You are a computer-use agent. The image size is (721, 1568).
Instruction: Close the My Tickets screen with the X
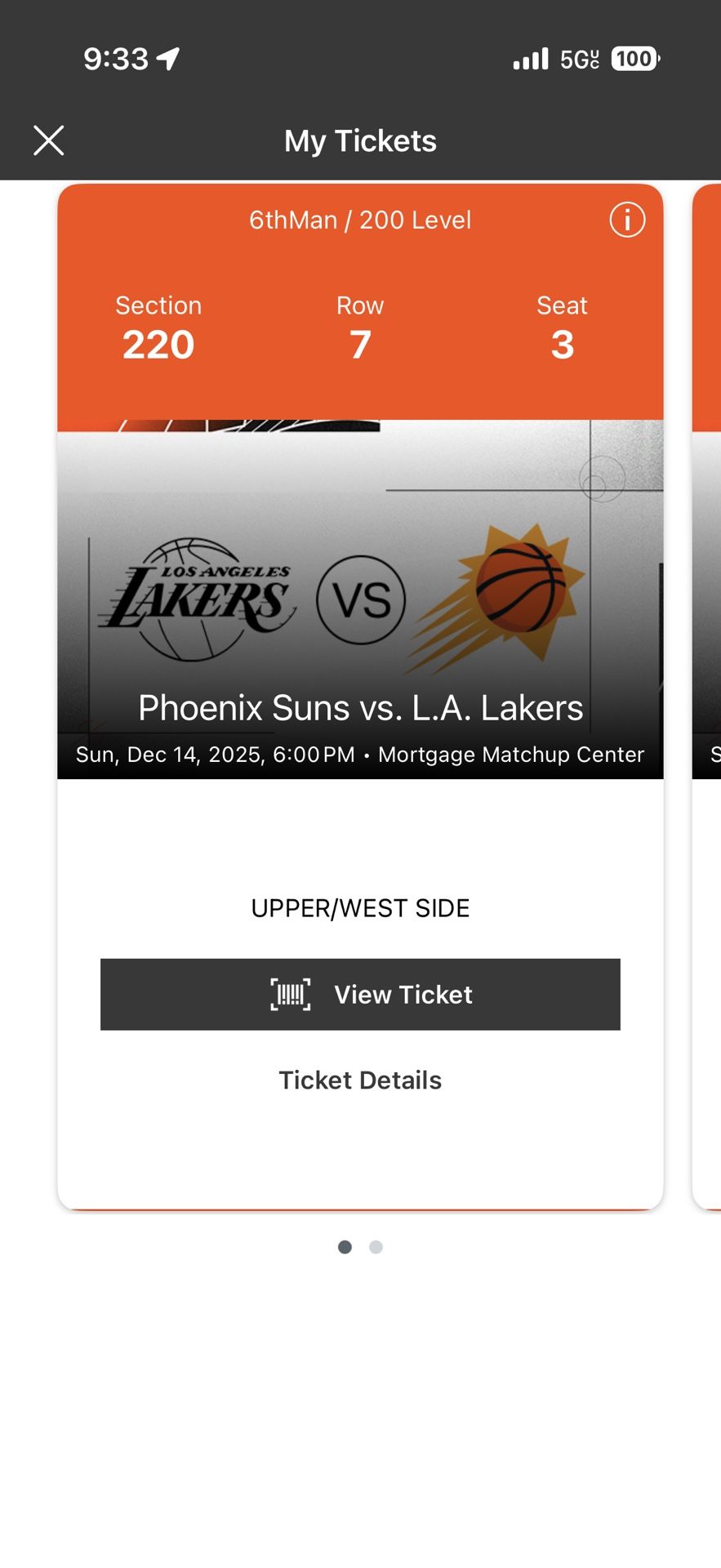click(x=49, y=140)
